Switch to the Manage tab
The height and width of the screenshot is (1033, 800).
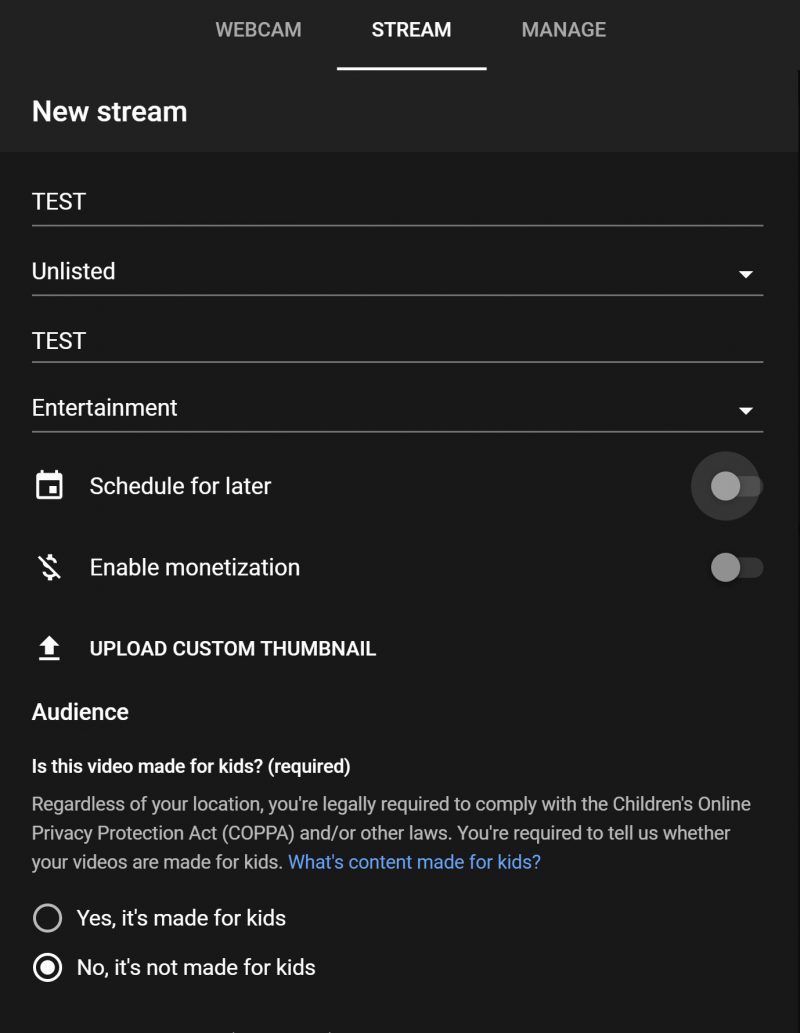click(563, 30)
